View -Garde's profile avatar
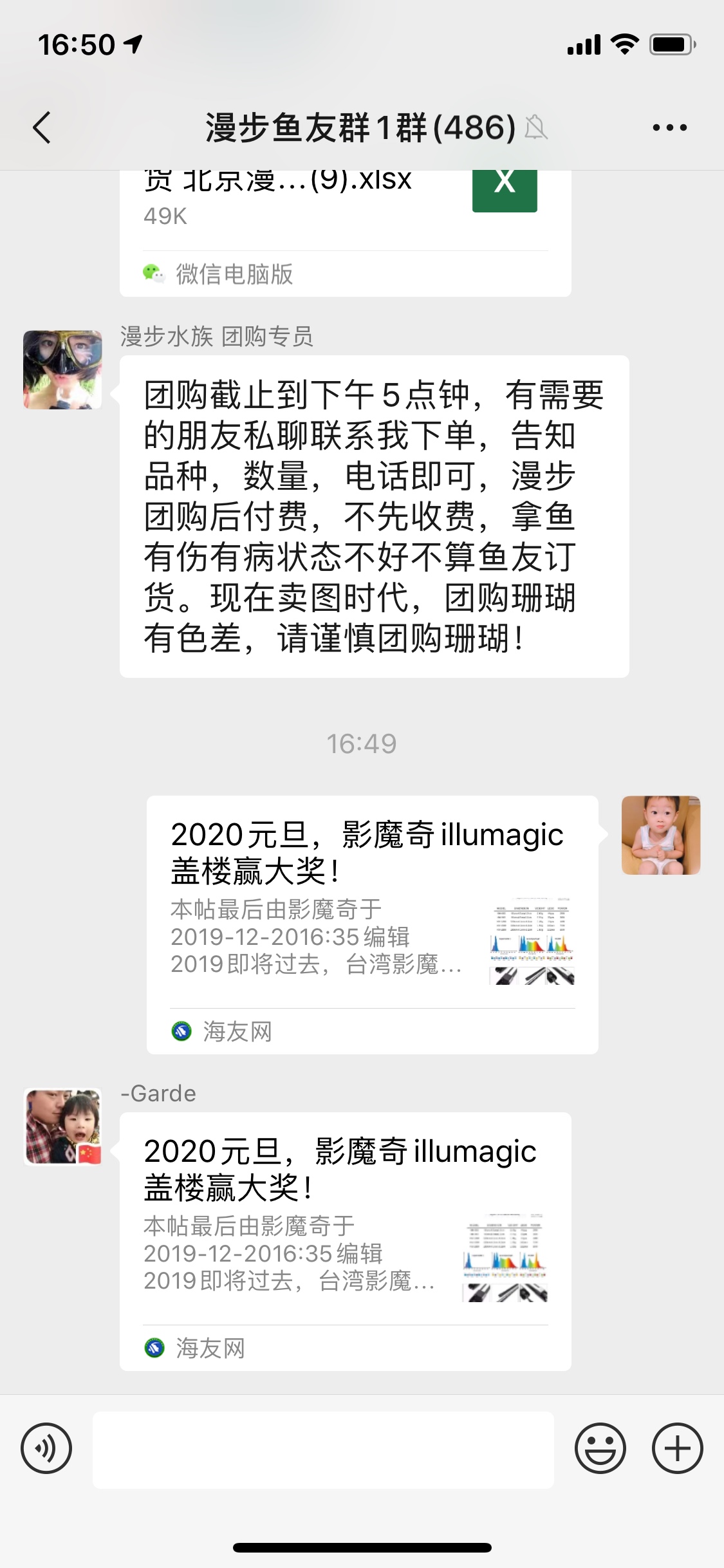Image resolution: width=724 pixels, height=1568 pixels. coord(62,1126)
